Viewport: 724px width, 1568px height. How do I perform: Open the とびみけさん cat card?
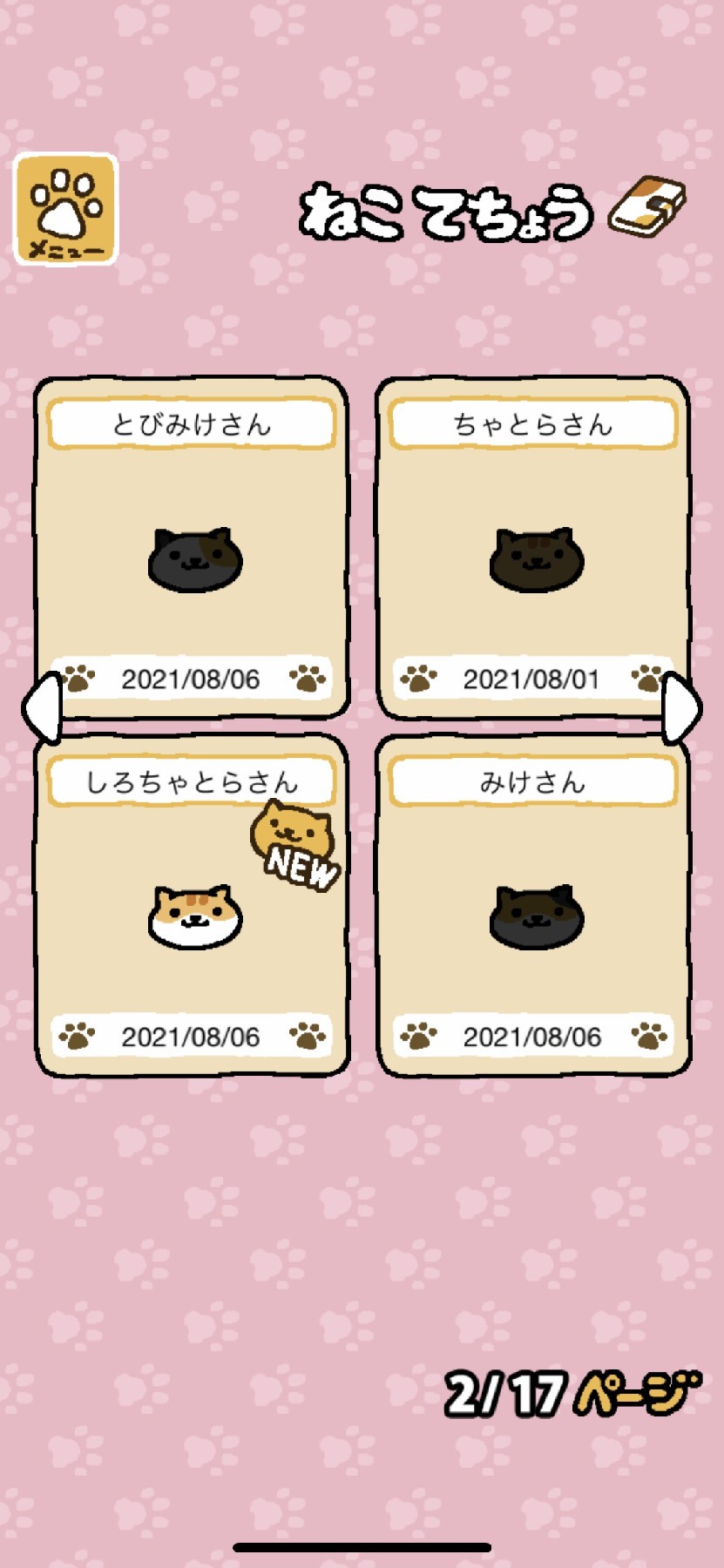pos(192,549)
